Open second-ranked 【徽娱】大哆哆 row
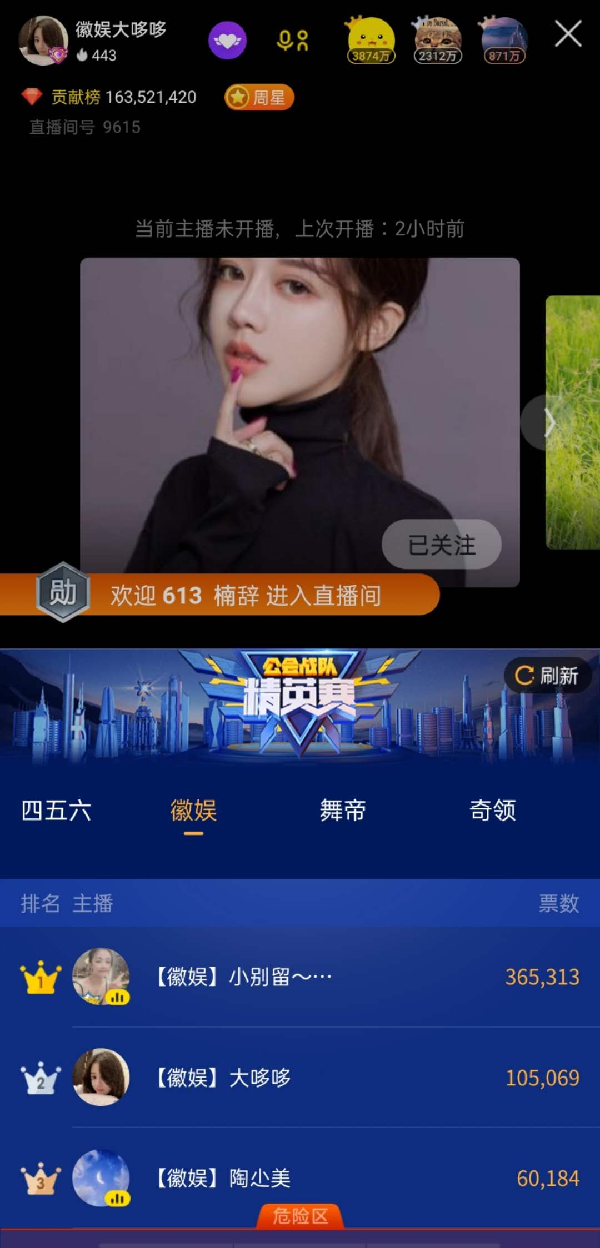 [x=300, y=1078]
